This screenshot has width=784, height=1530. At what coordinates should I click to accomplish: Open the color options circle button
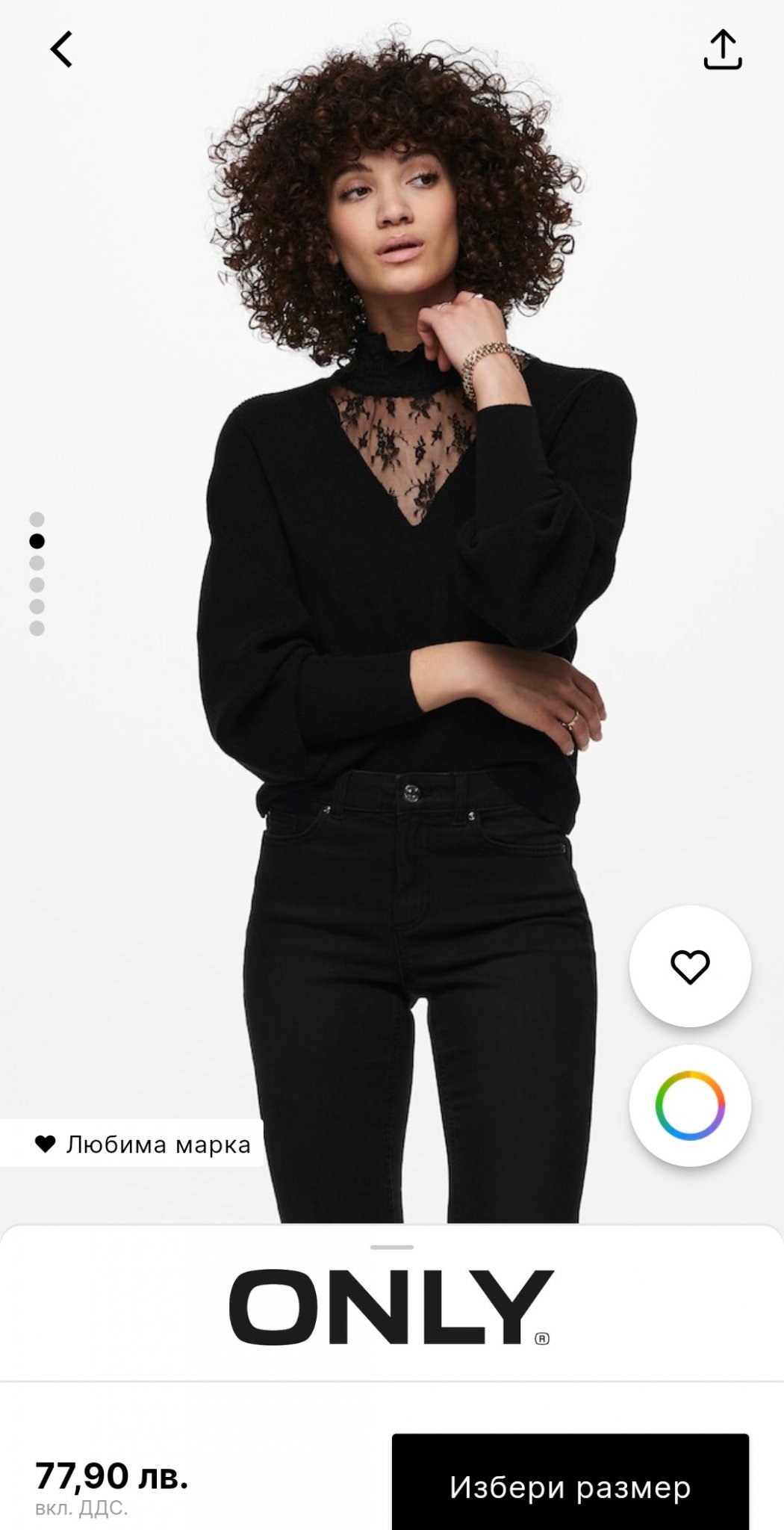(x=690, y=1106)
